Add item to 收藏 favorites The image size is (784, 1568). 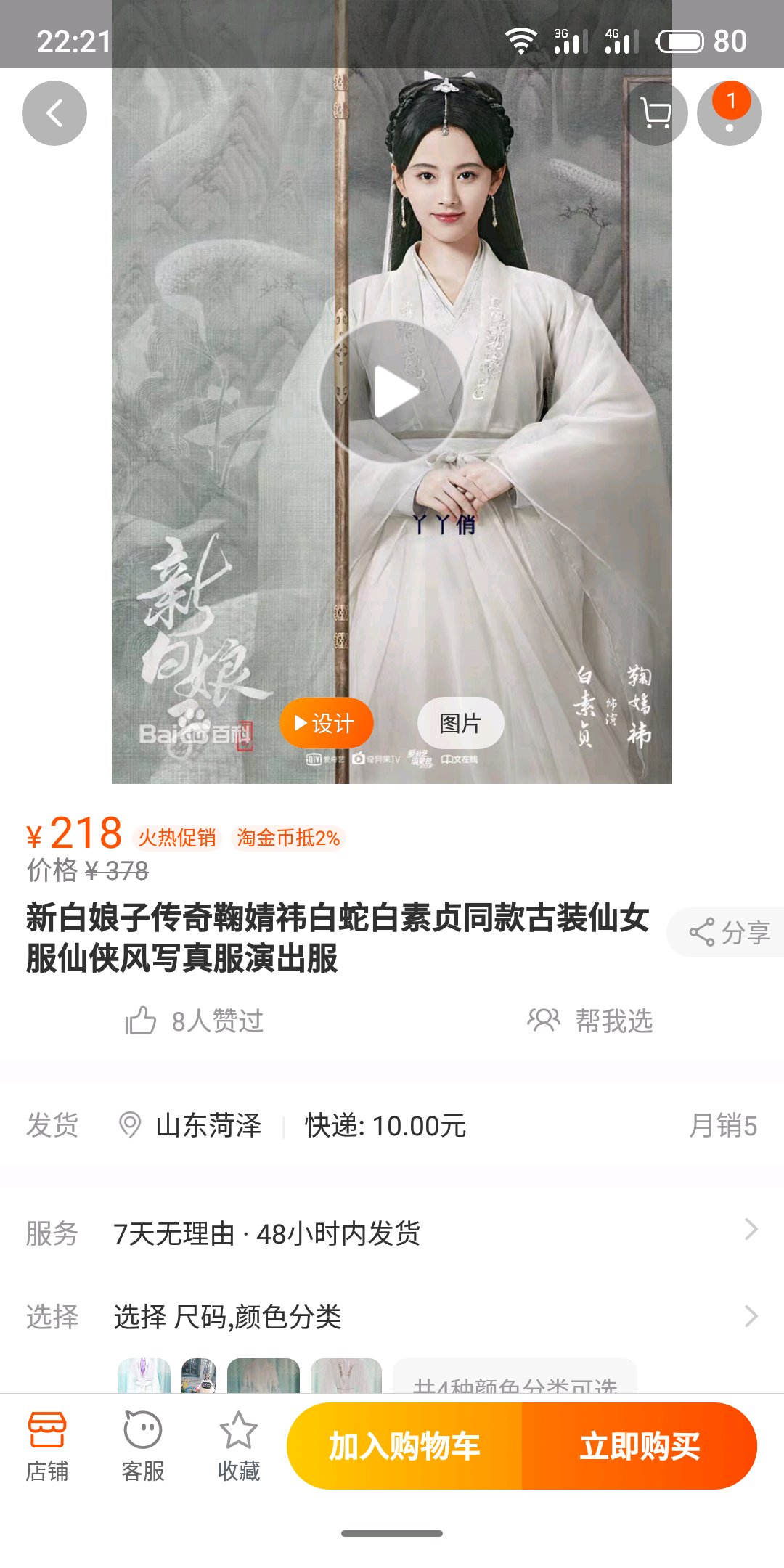pyautogui.click(x=239, y=1446)
